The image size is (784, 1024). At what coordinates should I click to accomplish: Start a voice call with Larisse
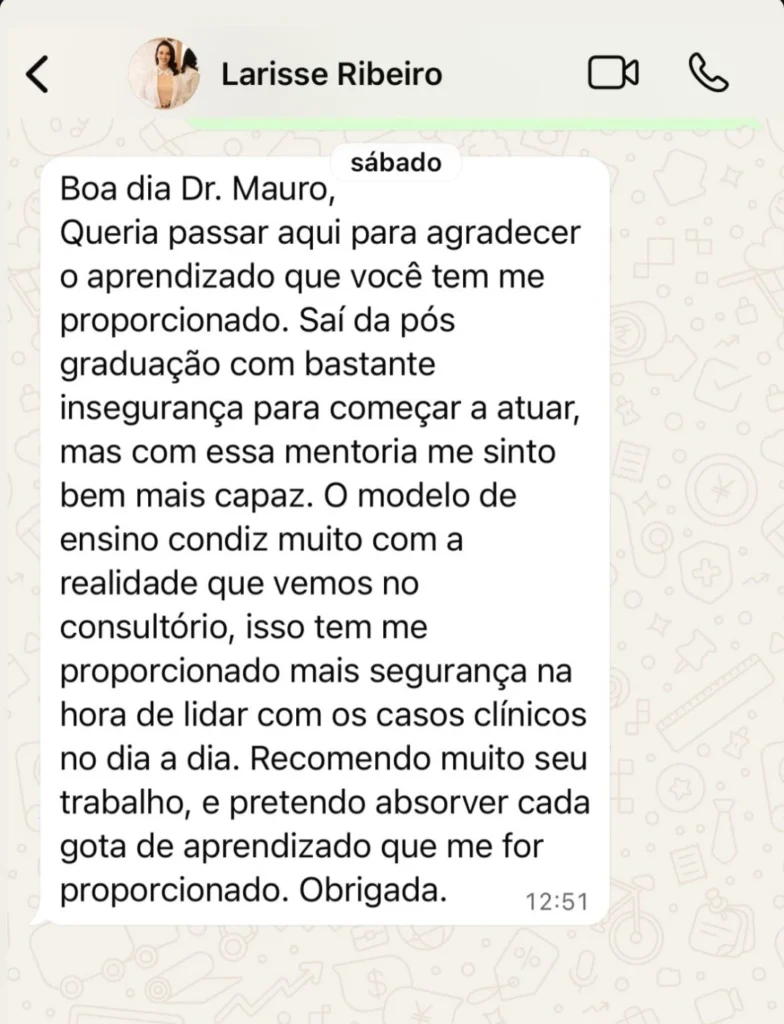pos(708,74)
